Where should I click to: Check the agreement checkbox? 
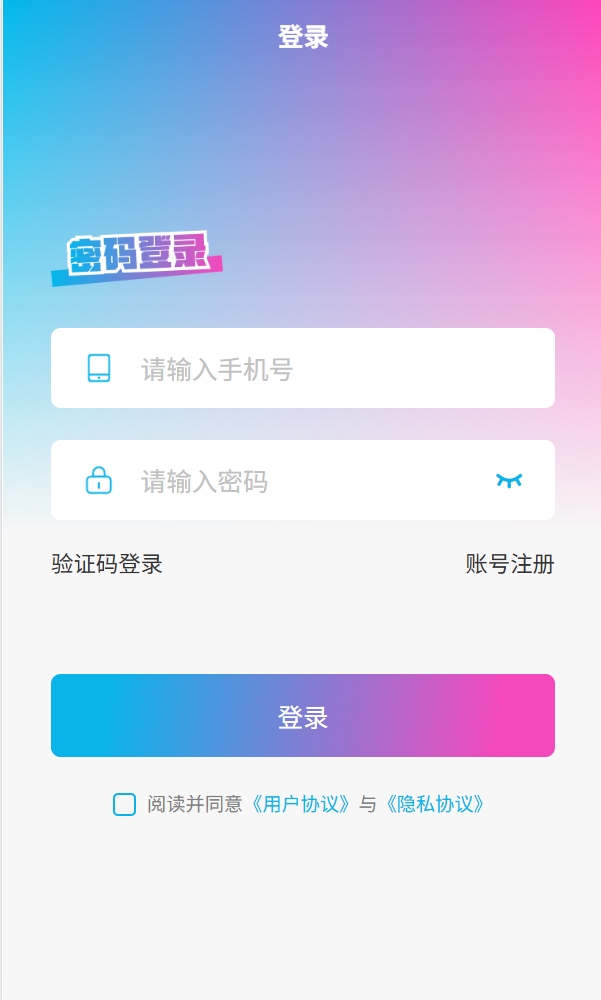click(124, 804)
